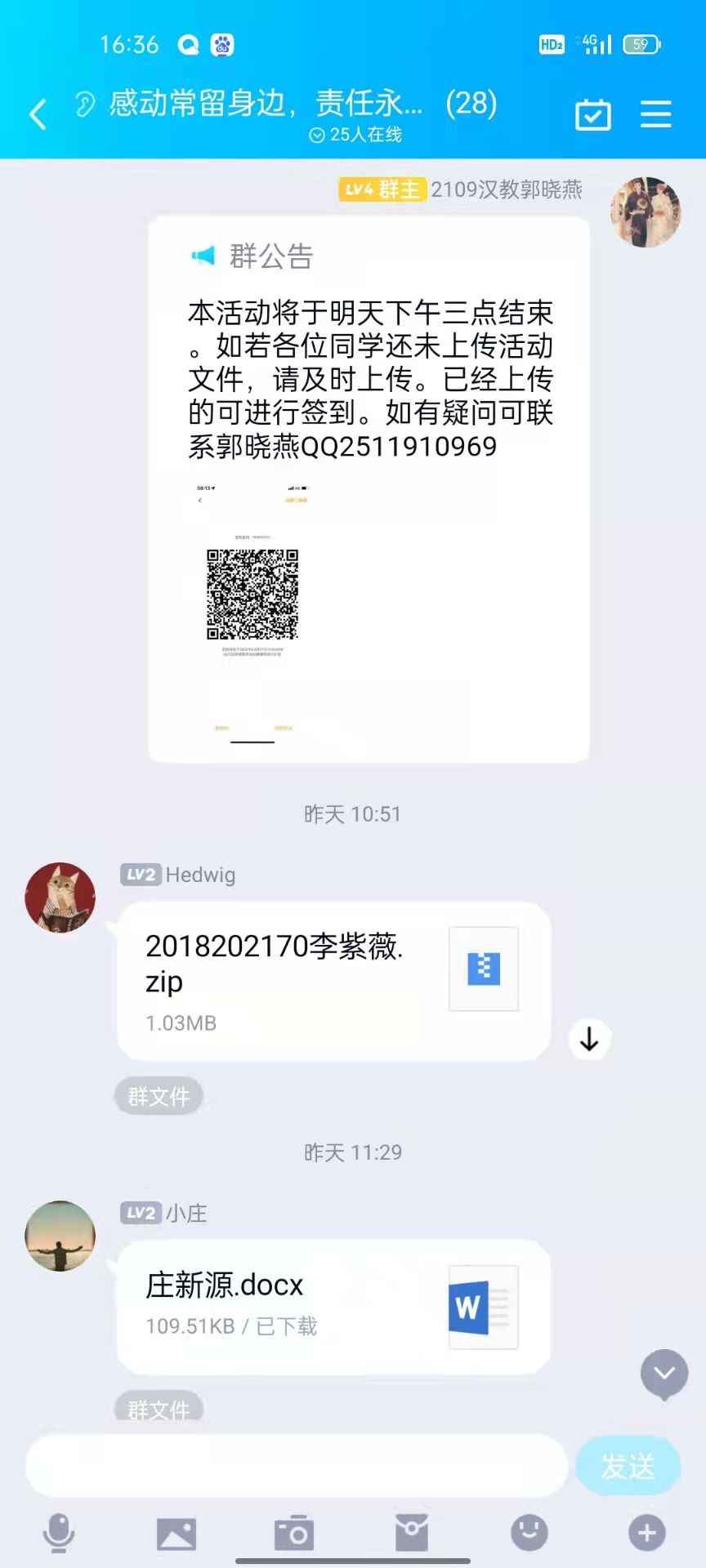Screen dimensions: 706x1568
Task: Open the photo gallery picker
Action: (x=176, y=1533)
